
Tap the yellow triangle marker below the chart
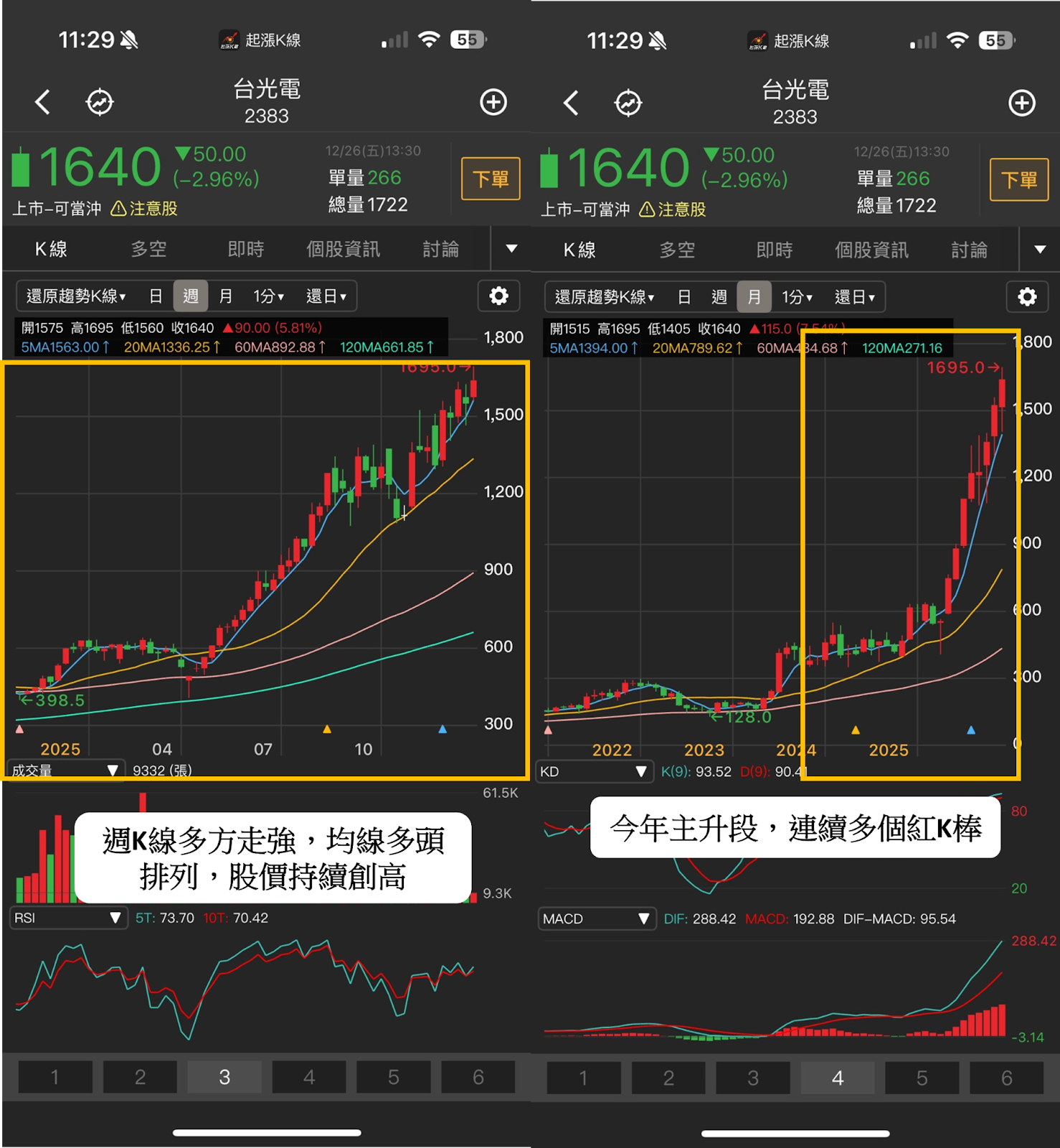point(327,728)
